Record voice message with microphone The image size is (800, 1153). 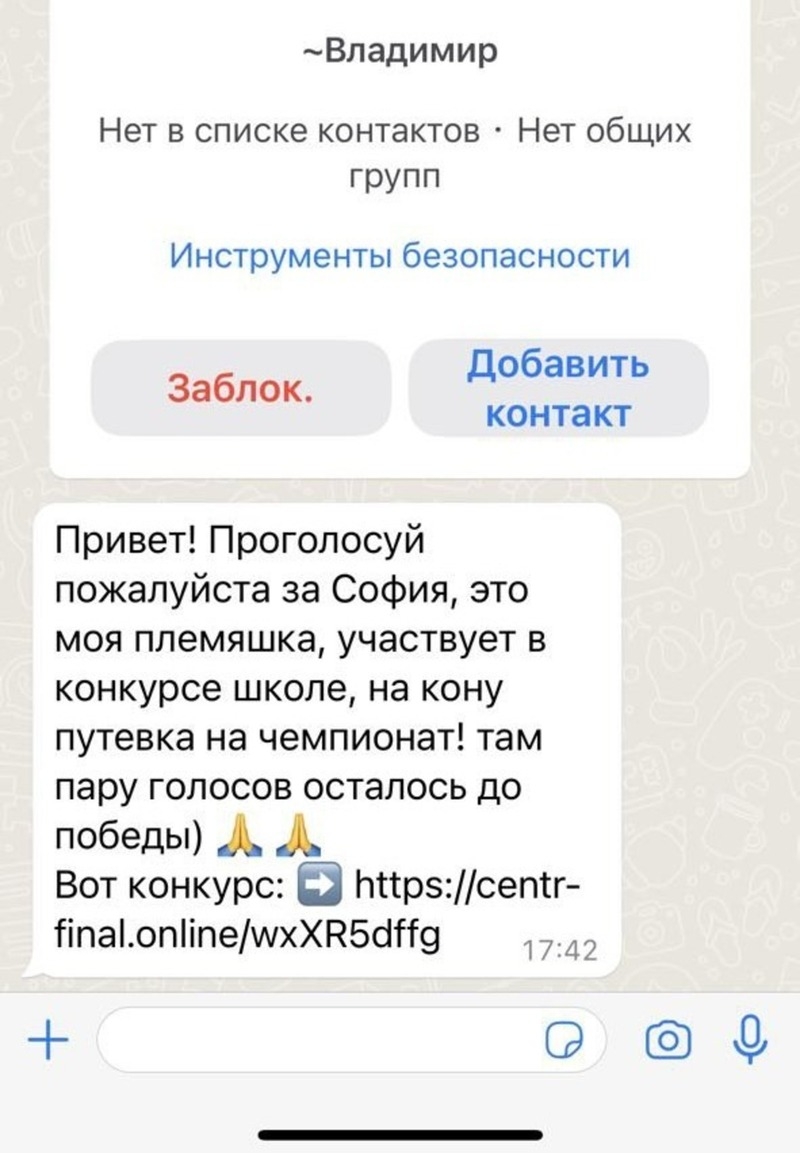[x=749, y=1041]
